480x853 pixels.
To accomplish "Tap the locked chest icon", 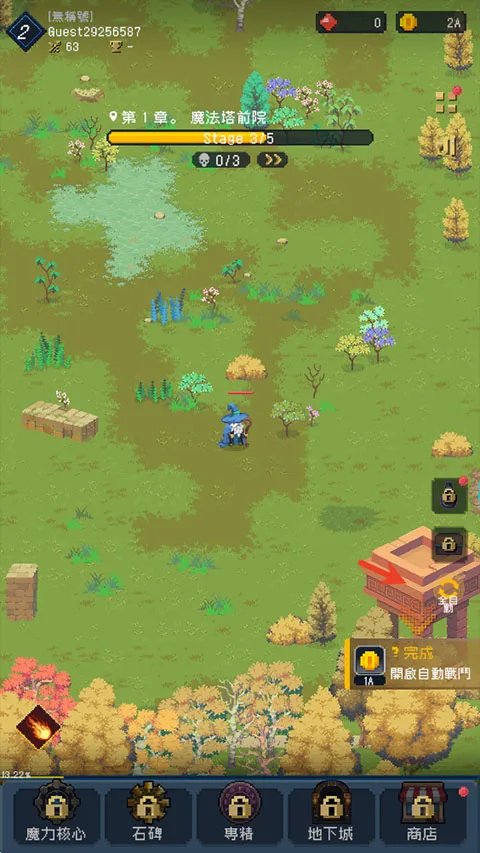I will (449, 544).
